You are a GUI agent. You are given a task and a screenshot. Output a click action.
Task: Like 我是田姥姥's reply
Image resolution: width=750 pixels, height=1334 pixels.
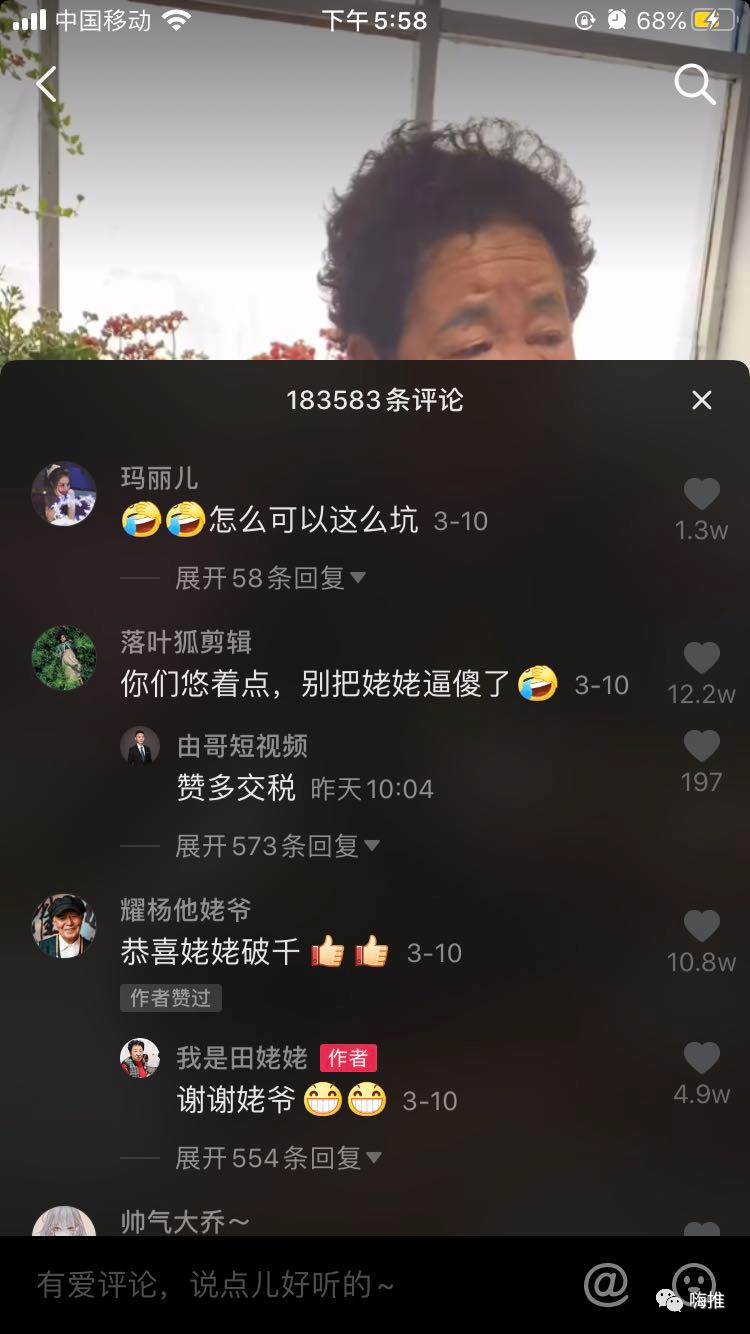tap(701, 1058)
